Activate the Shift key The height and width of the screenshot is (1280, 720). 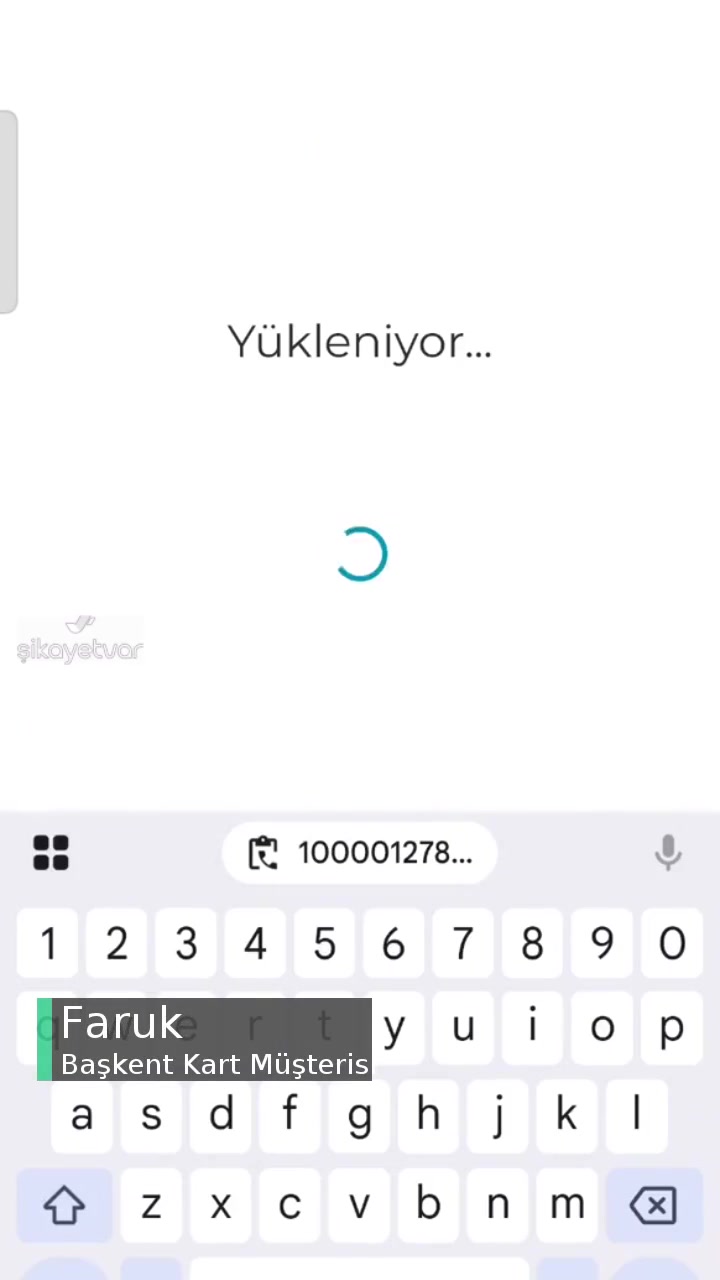(x=63, y=1205)
